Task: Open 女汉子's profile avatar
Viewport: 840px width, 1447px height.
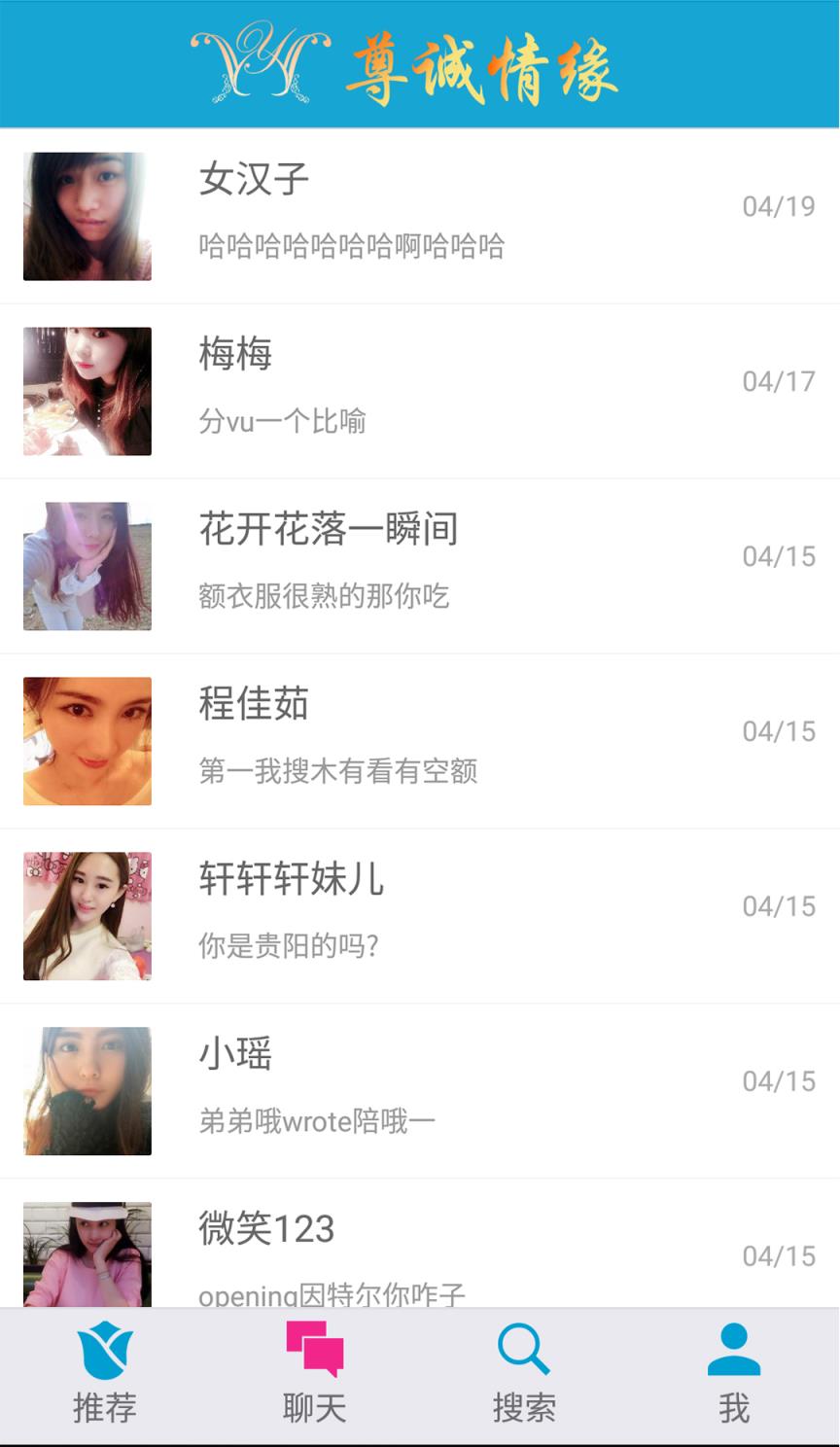Action: [87, 217]
